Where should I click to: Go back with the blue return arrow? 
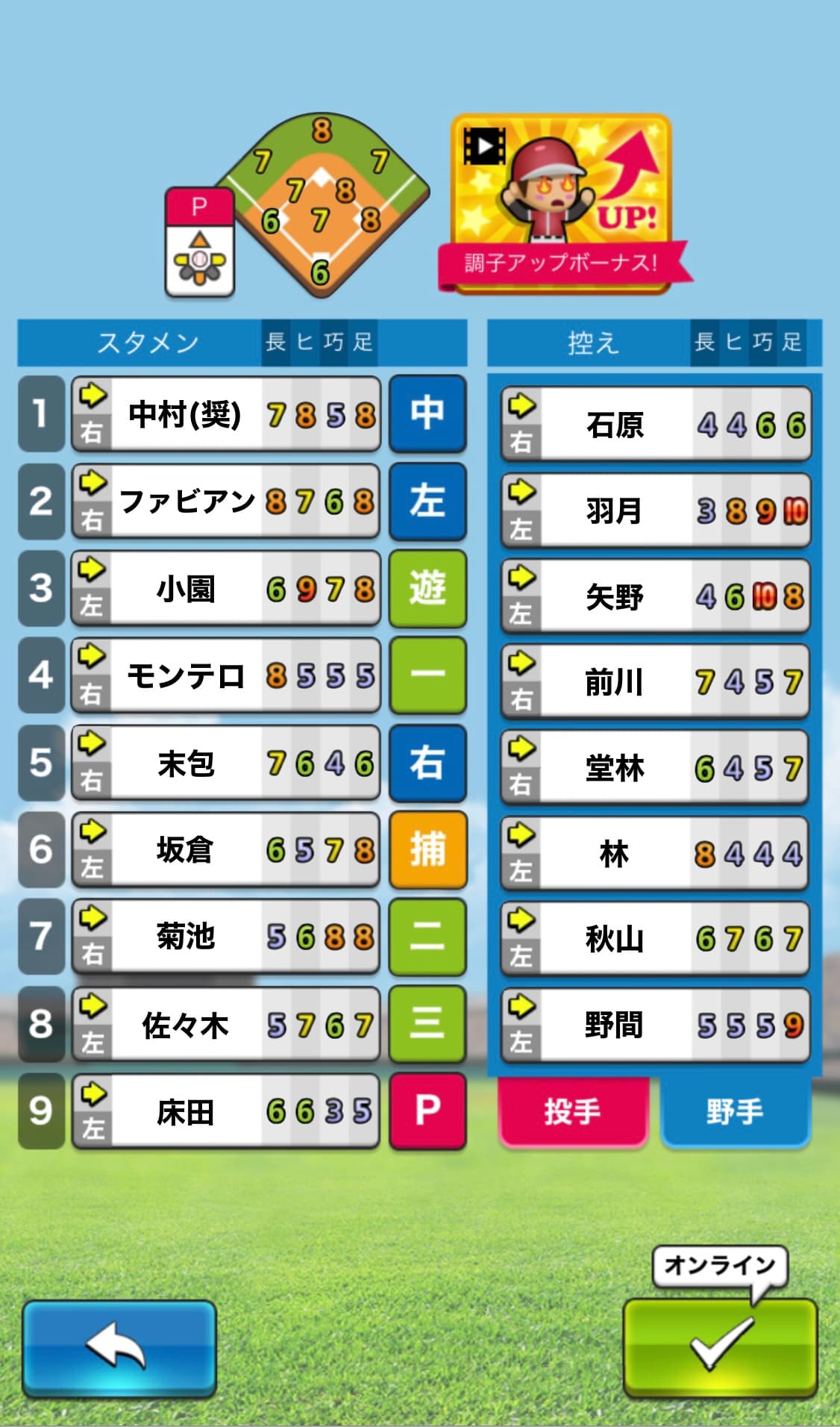(x=119, y=1348)
